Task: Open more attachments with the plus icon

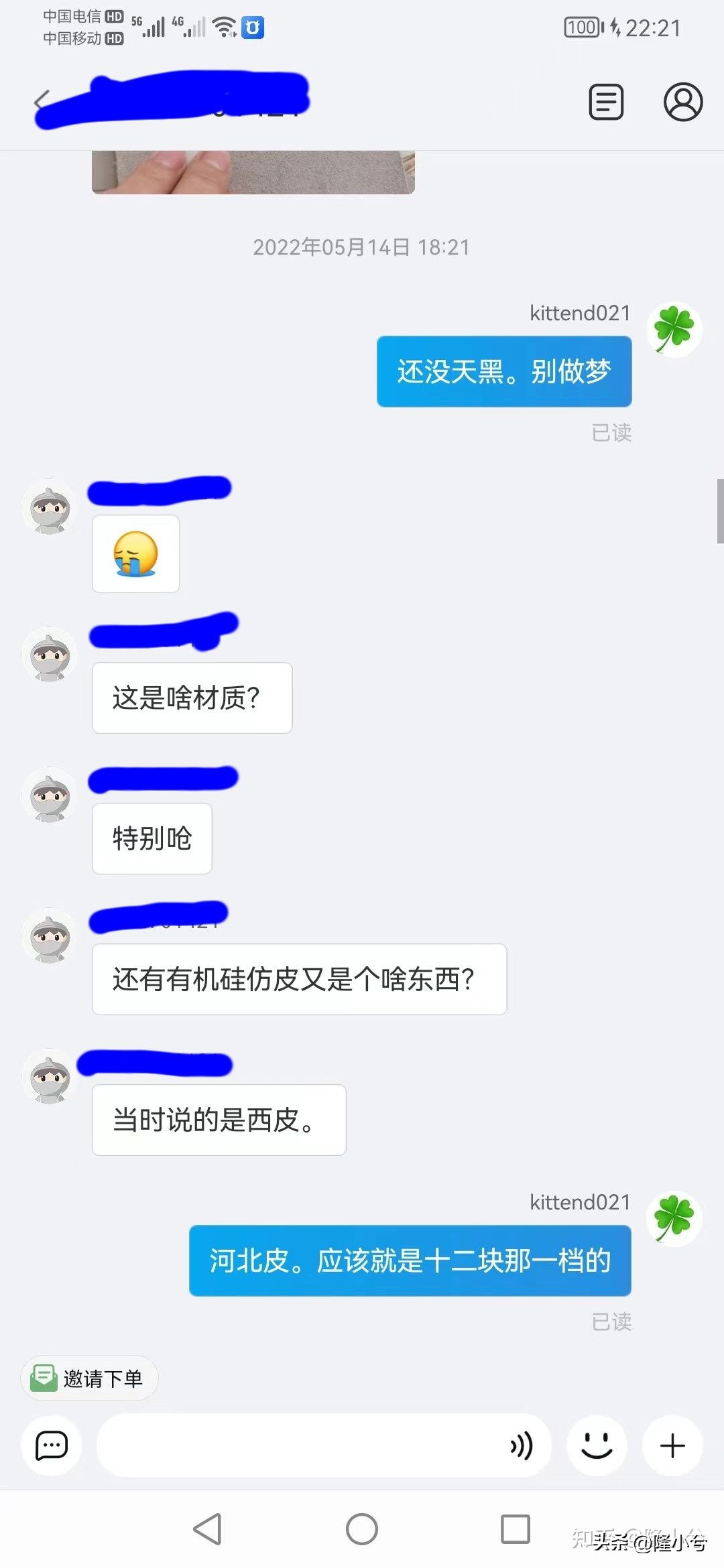Action: point(672,1445)
